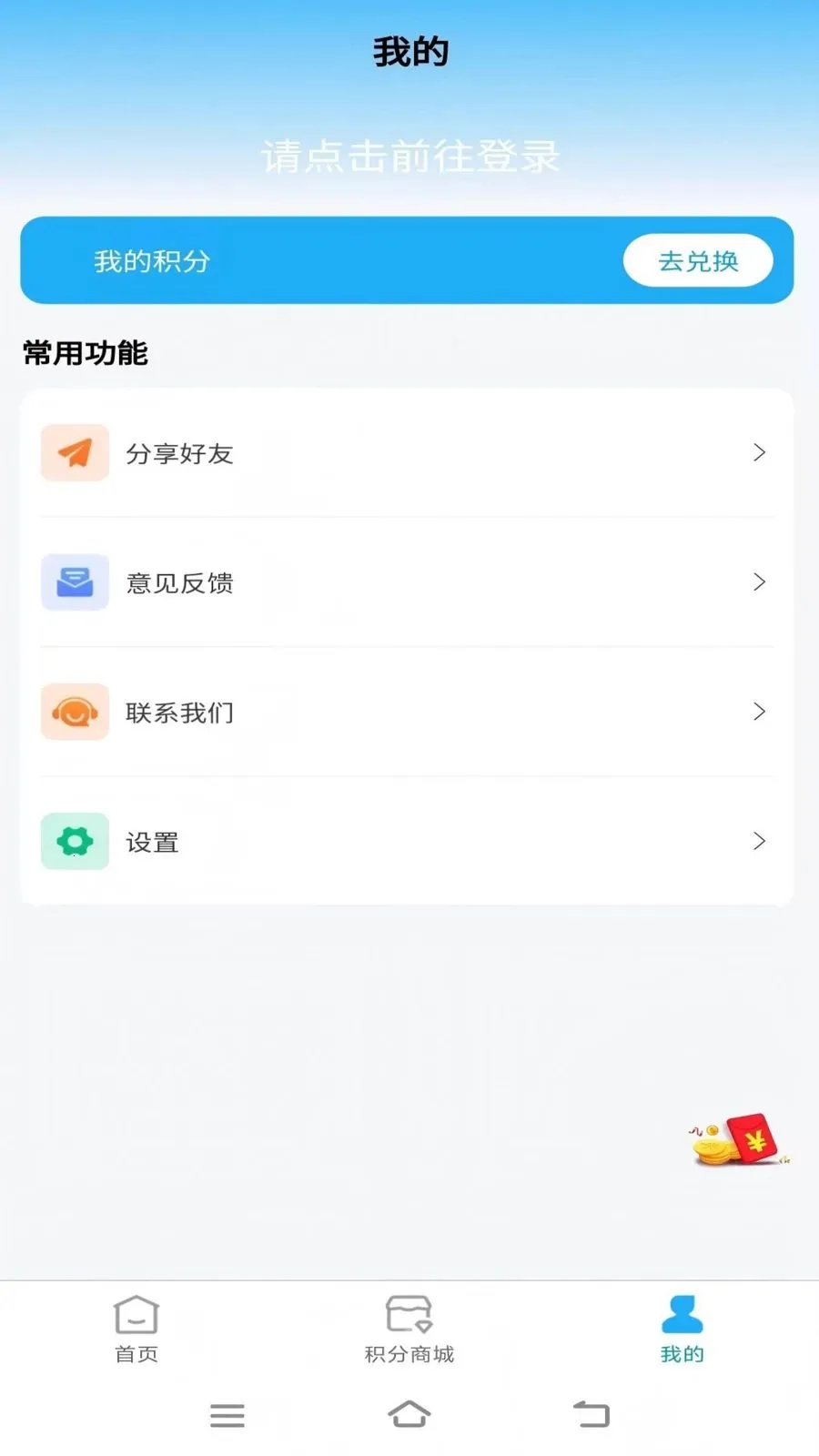This screenshot has height=1456, width=819.
Task: Click the 我的积分 points banner
Action: pyautogui.click(x=153, y=260)
